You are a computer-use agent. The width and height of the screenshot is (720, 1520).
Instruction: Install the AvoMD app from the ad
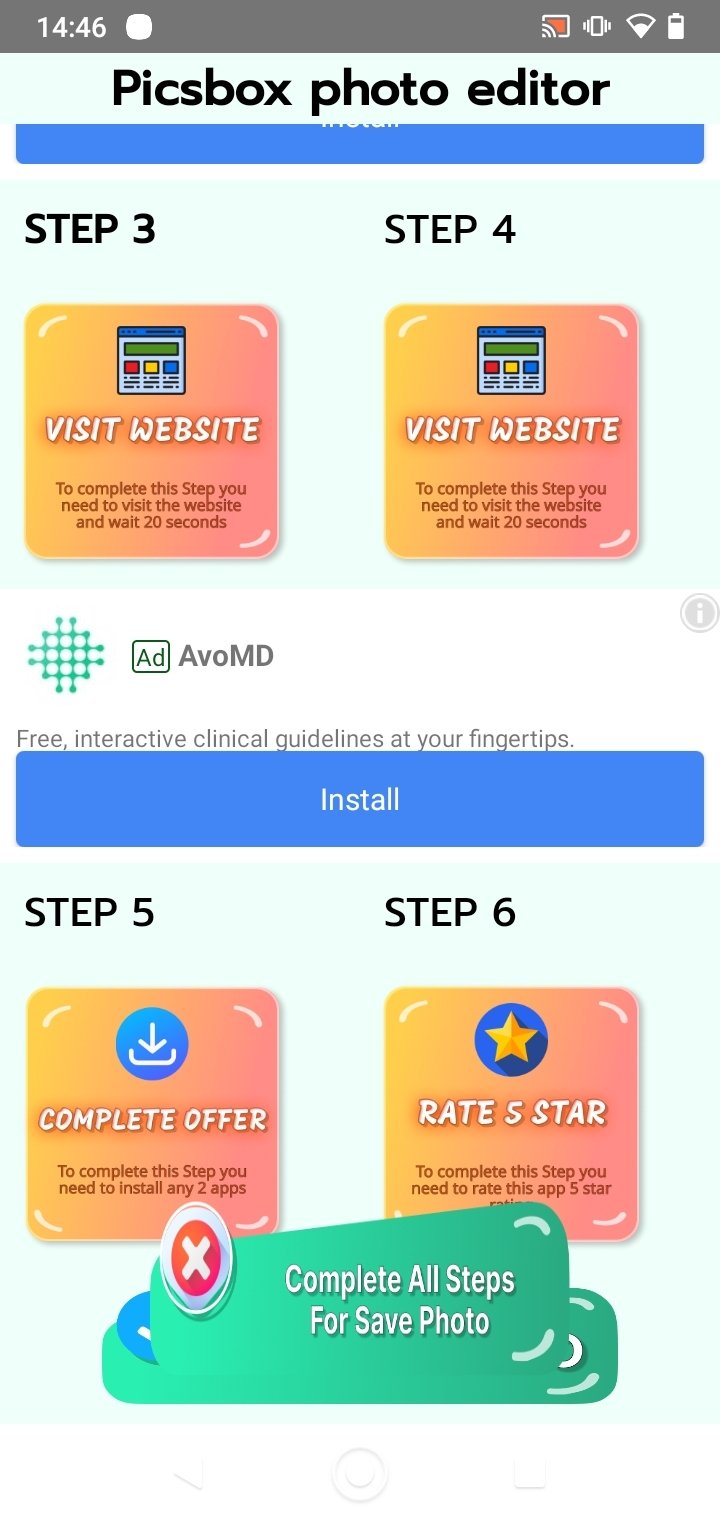point(360,799)
